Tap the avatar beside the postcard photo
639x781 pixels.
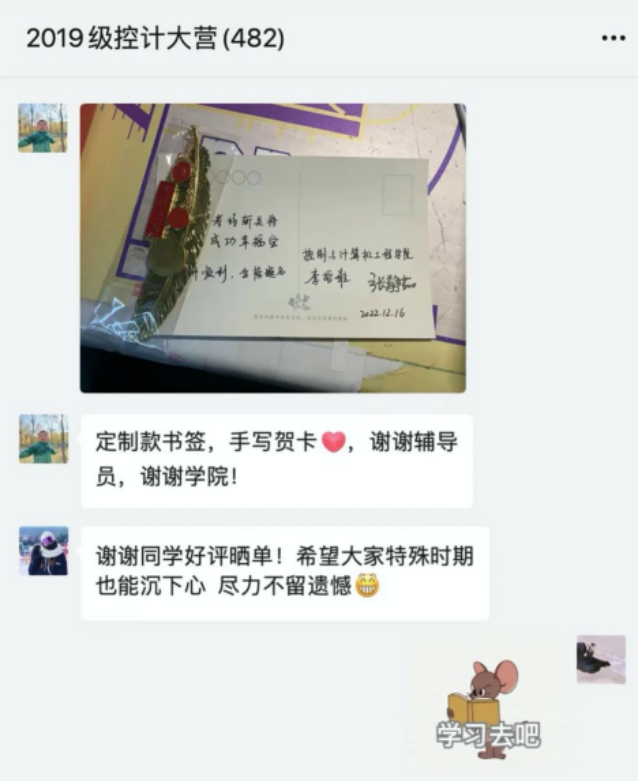point(42,128)
